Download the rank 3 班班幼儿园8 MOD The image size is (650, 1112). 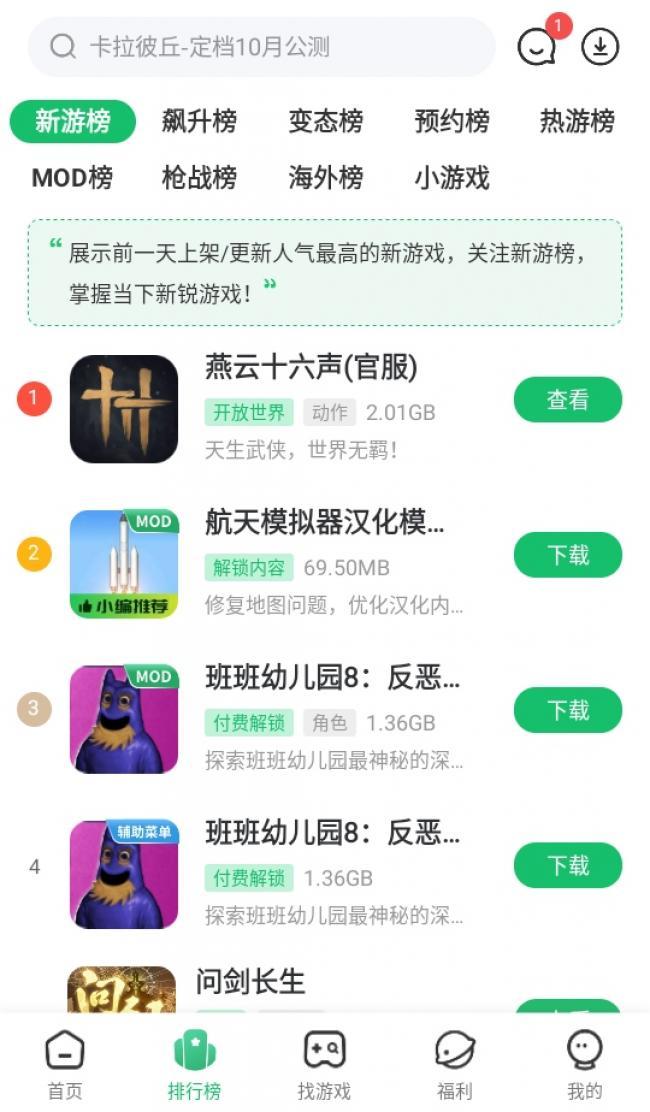(567, 710)
